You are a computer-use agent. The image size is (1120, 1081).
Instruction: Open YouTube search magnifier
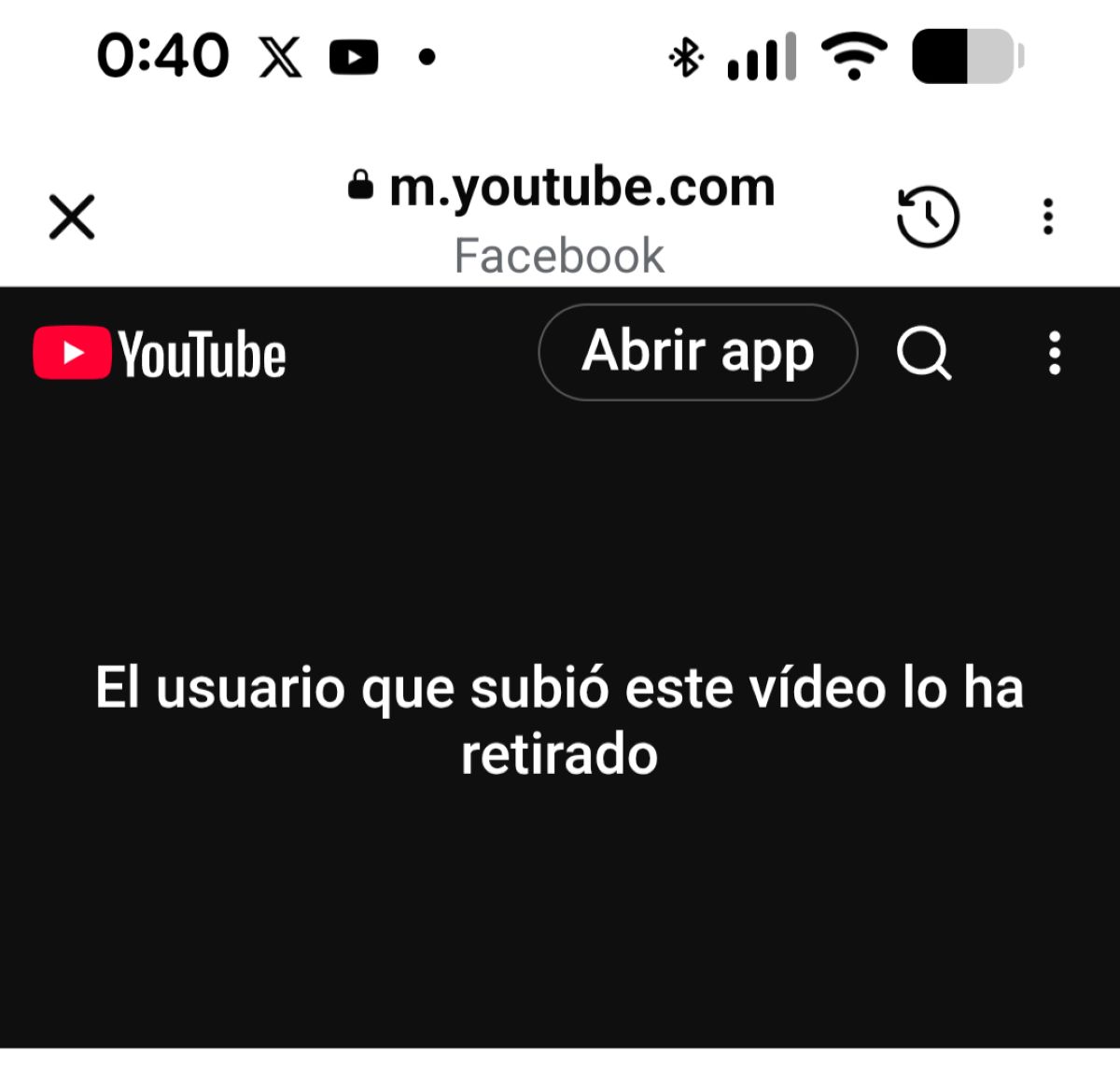tap(923, 353)
